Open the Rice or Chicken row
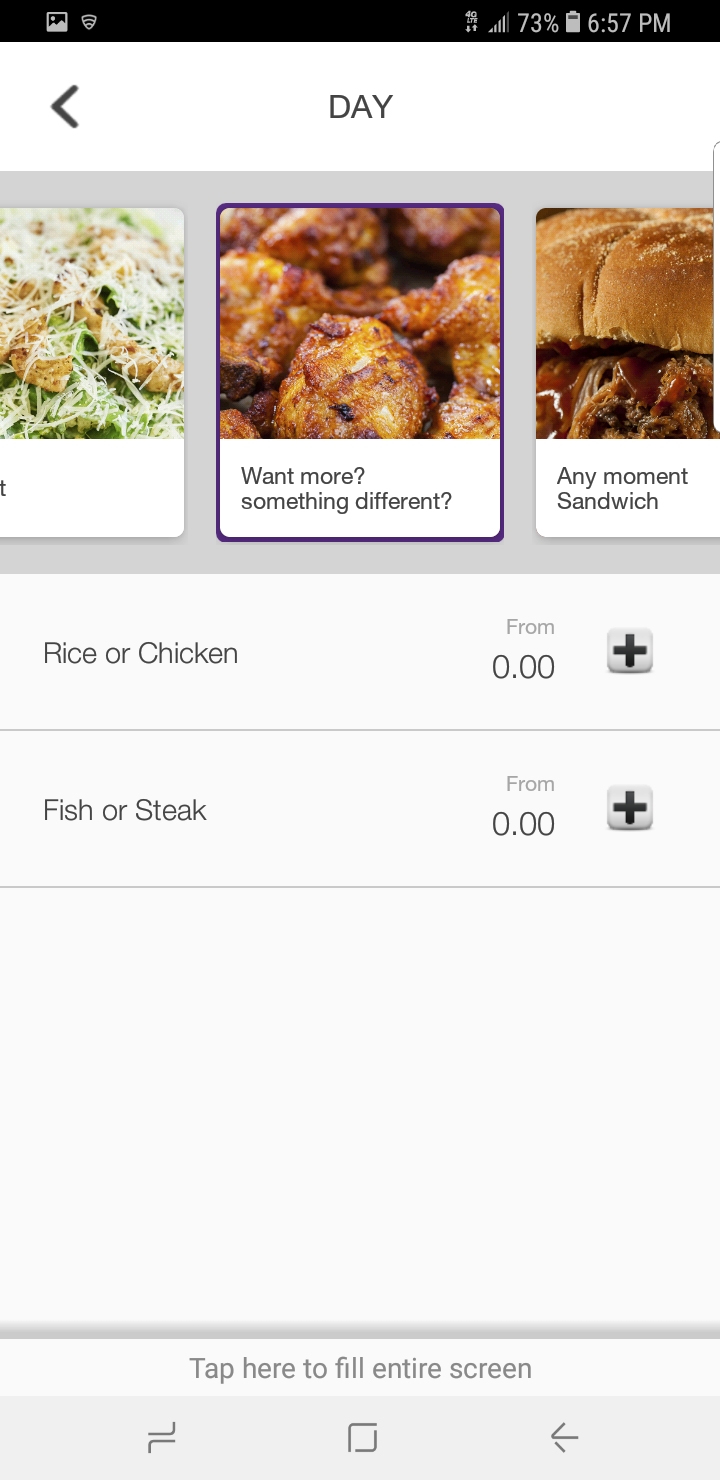The width and height of the screenshot is (720, 1480). (360, 652)
